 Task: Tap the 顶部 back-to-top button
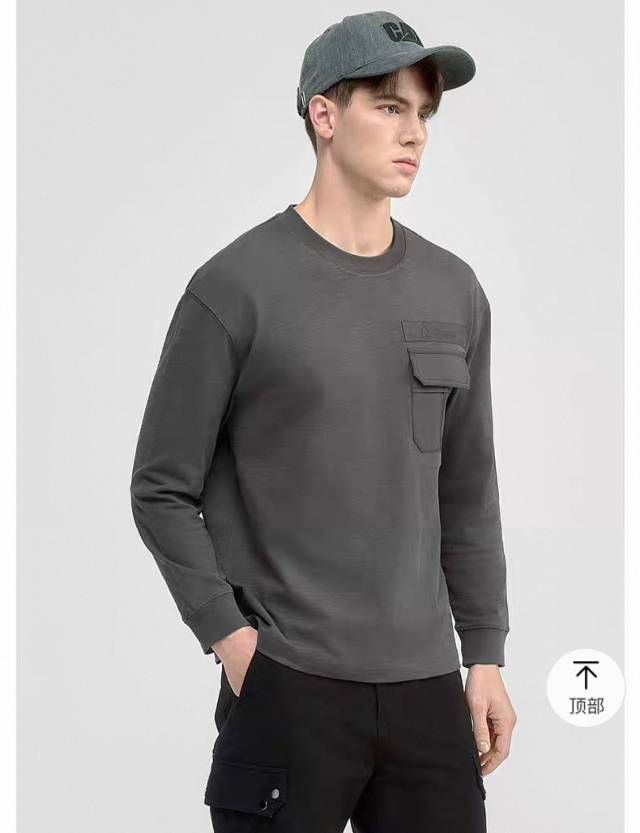[585, 687]
